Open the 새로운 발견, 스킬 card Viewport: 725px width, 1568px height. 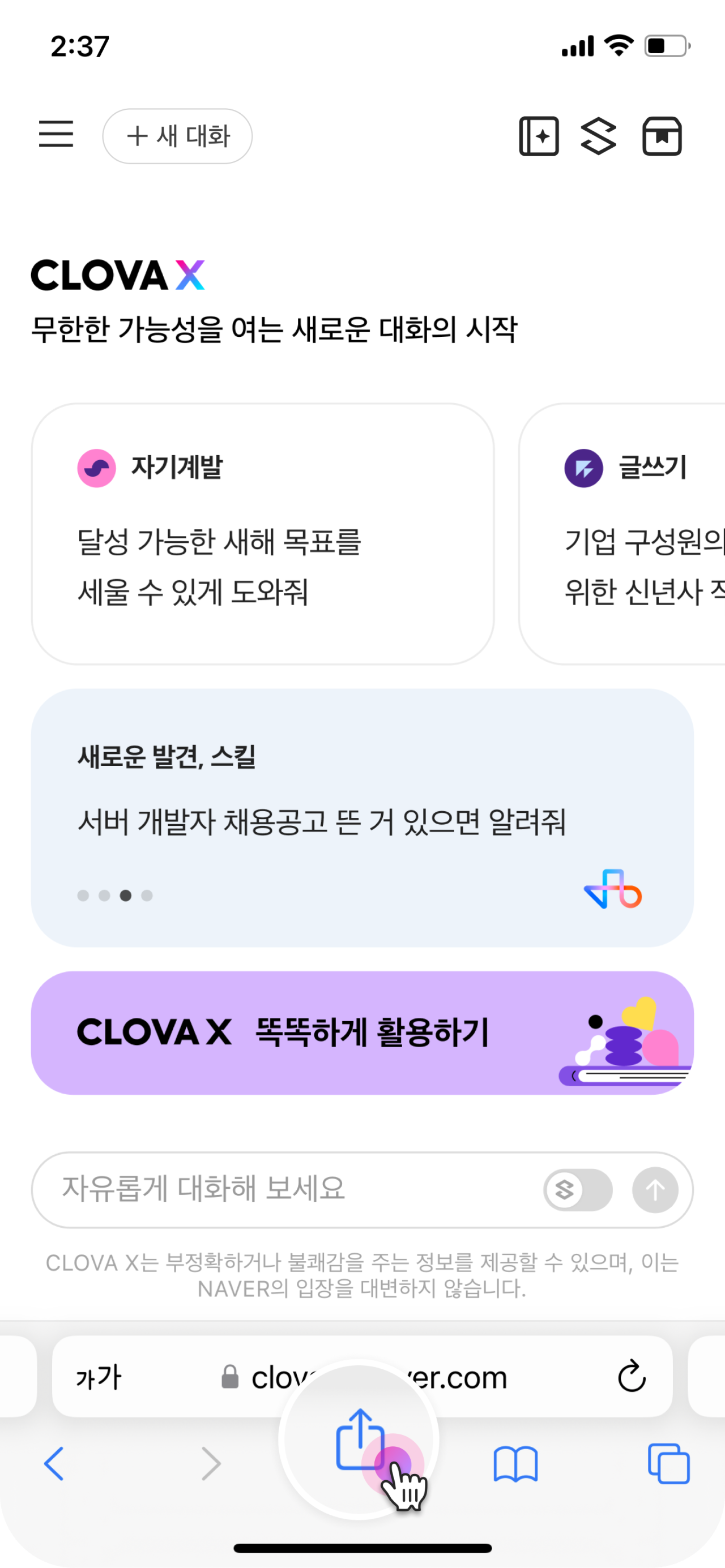point(362,817)
